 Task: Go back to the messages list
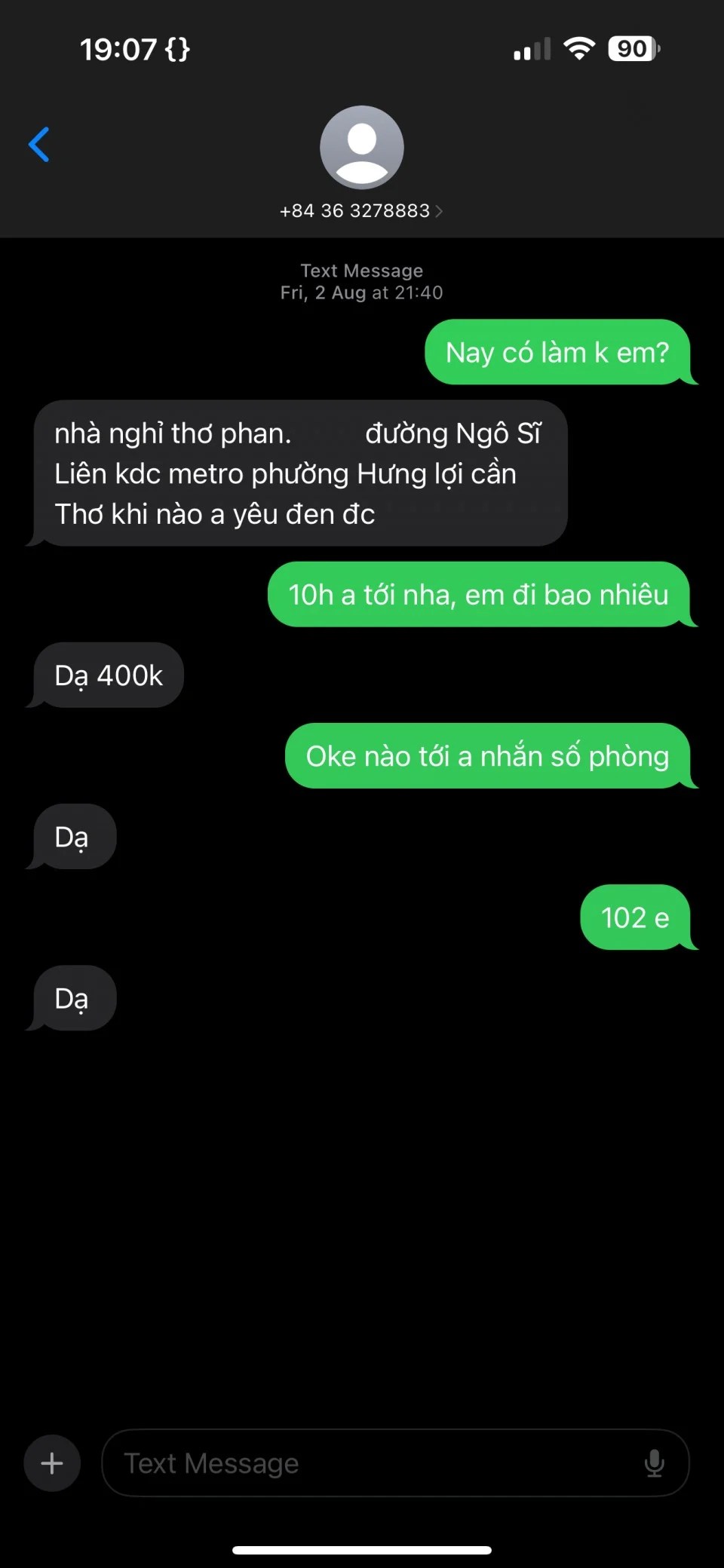tap(39, 145)
